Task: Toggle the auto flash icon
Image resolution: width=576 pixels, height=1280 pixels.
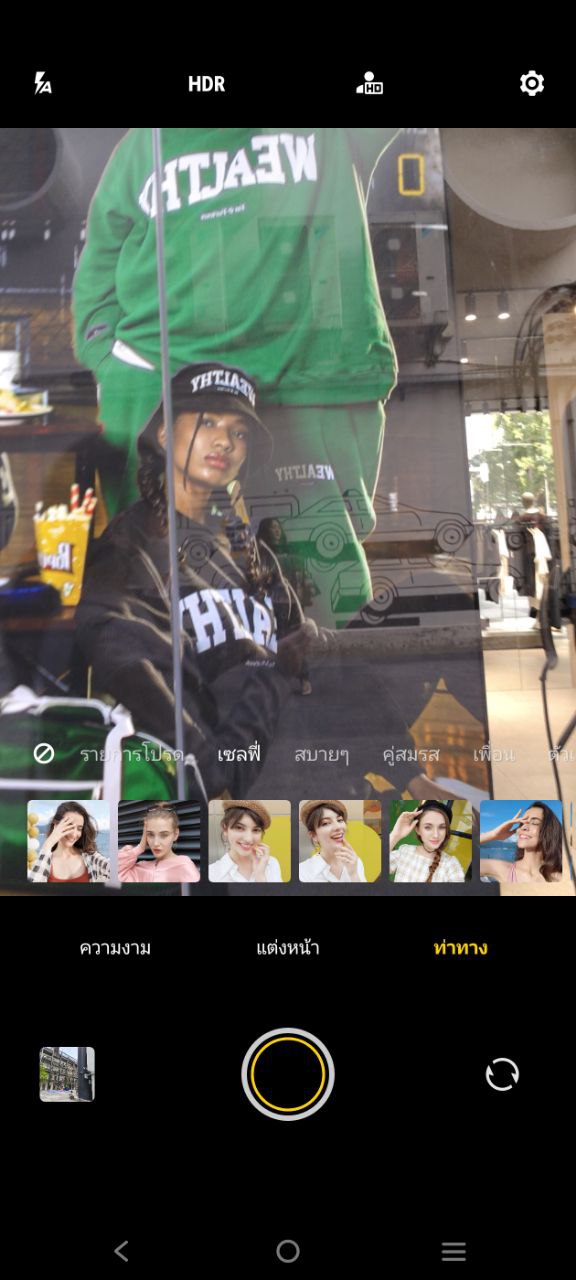Action: (x=43, y=83)
